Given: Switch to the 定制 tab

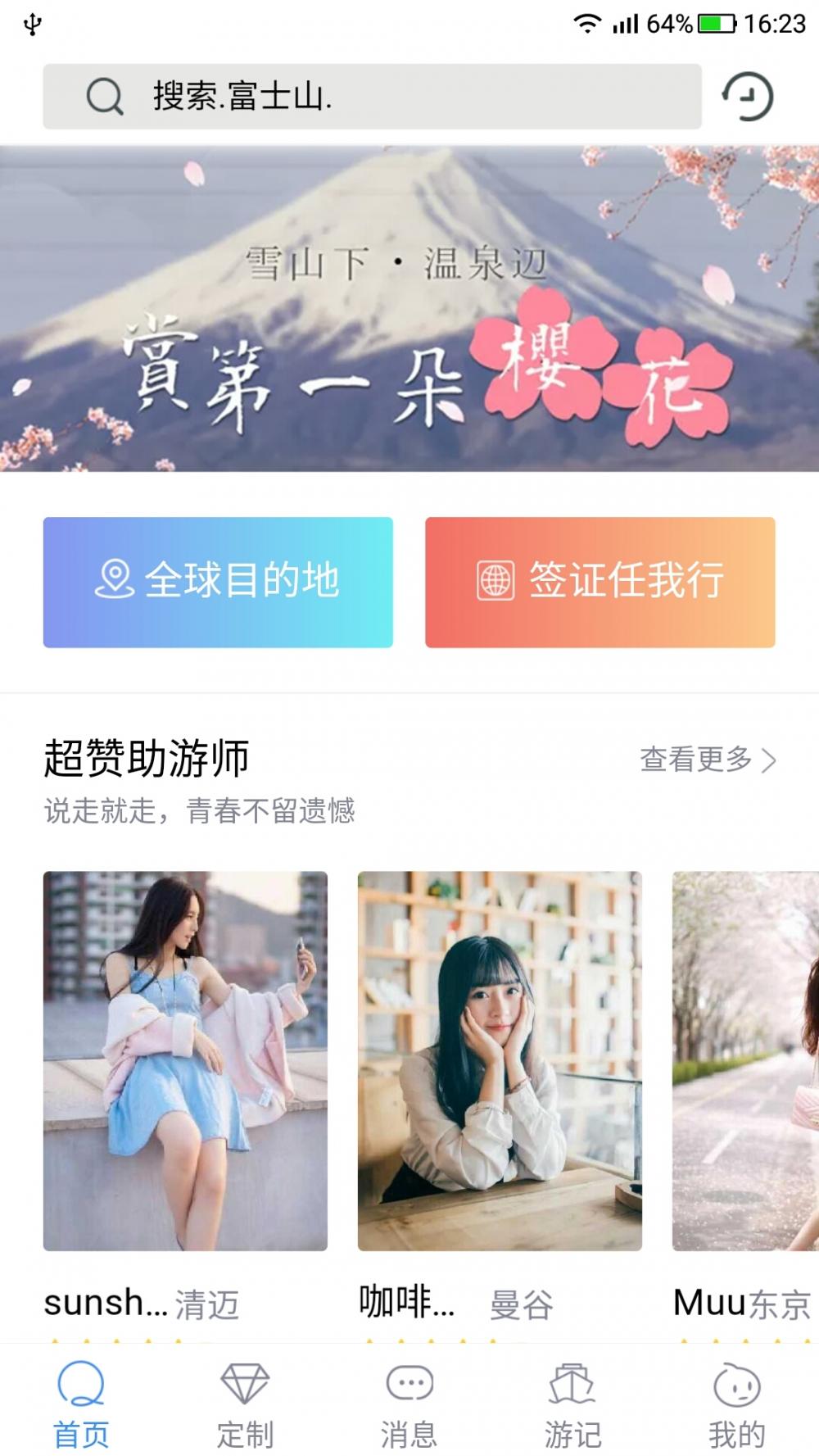Looking at the screenshot, I should (245, 1404).
